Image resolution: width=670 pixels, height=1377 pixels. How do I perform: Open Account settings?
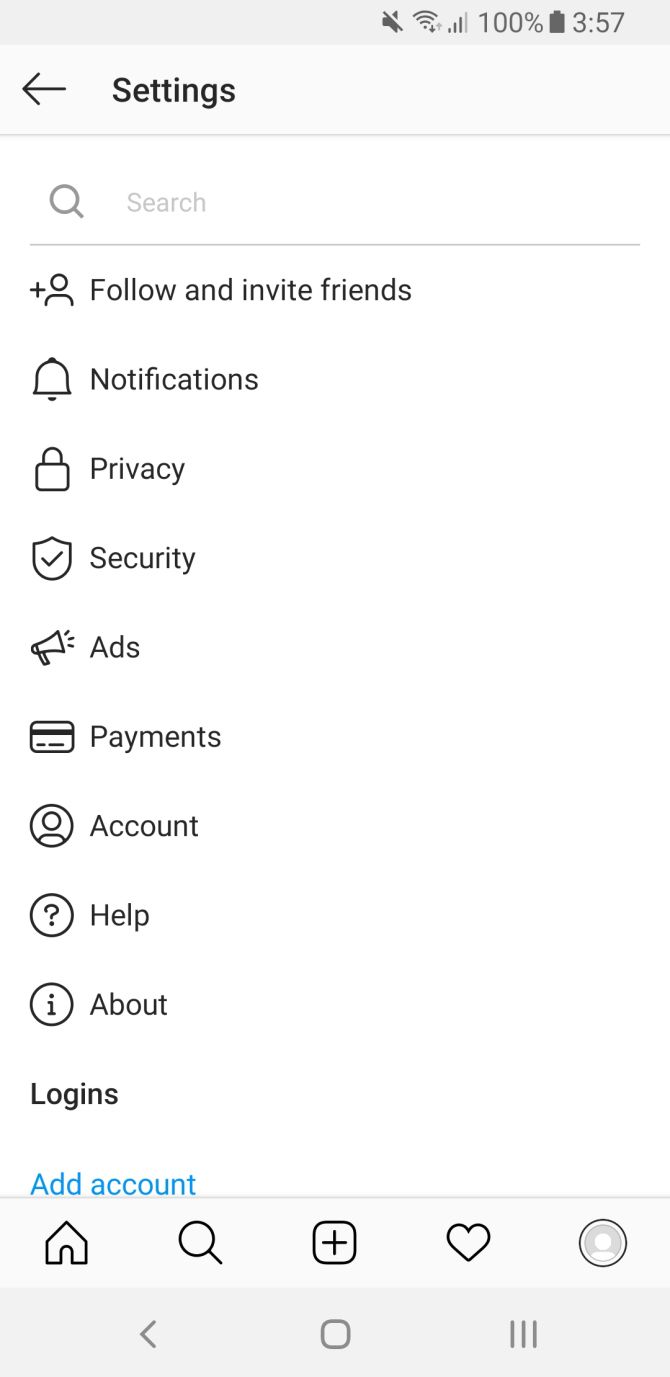pyautogui.click(x=144, y=826)
